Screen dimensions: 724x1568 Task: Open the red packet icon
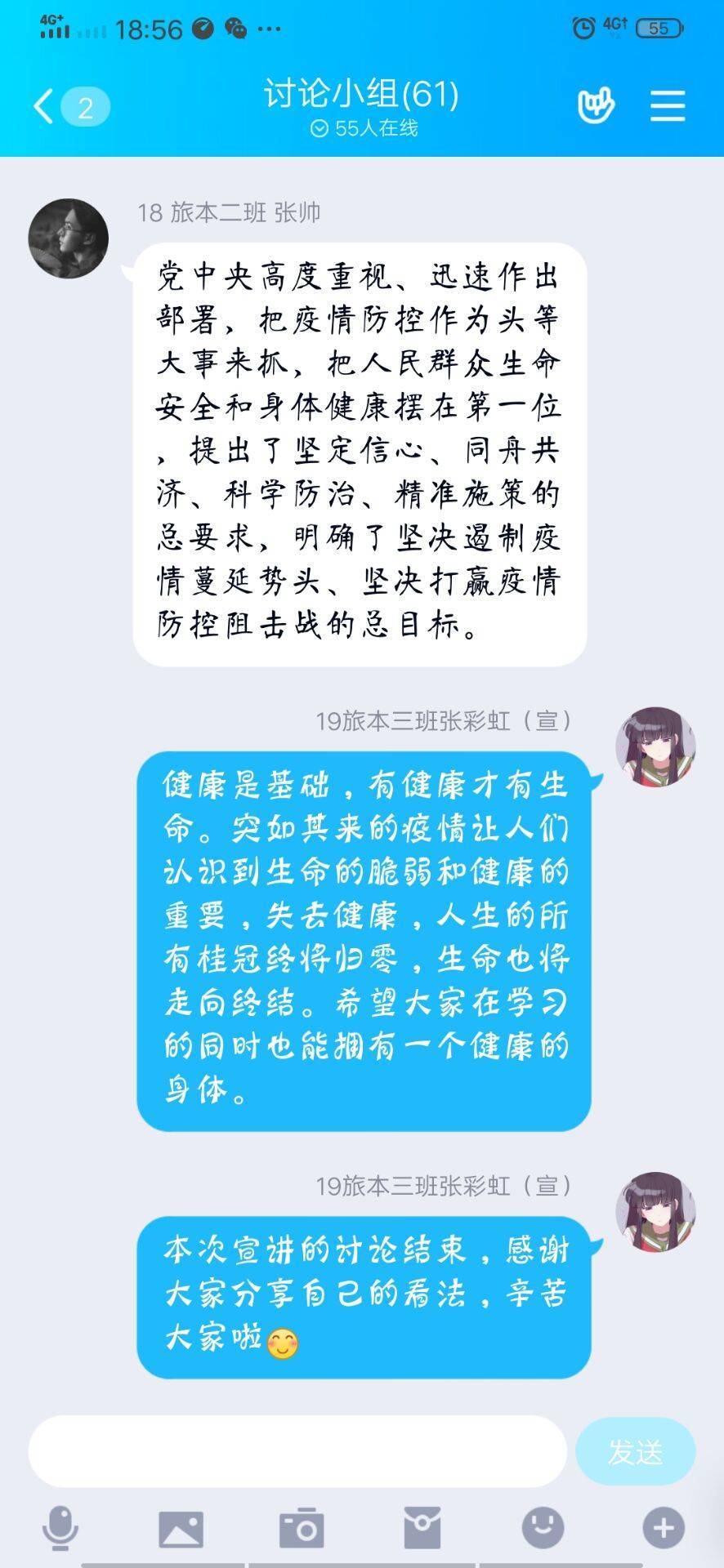click(x=422, y=1528)
